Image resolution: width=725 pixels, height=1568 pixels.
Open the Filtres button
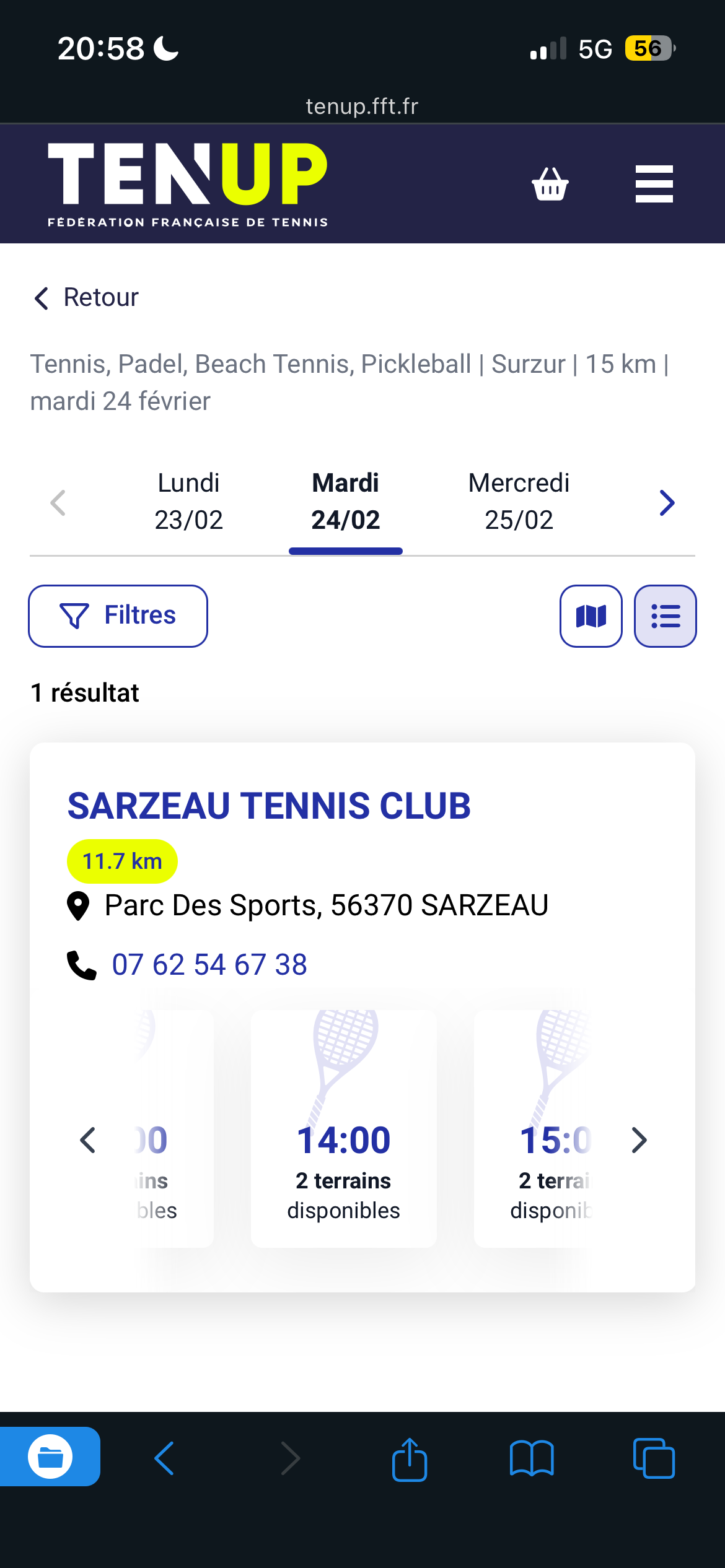coord(118,616)
